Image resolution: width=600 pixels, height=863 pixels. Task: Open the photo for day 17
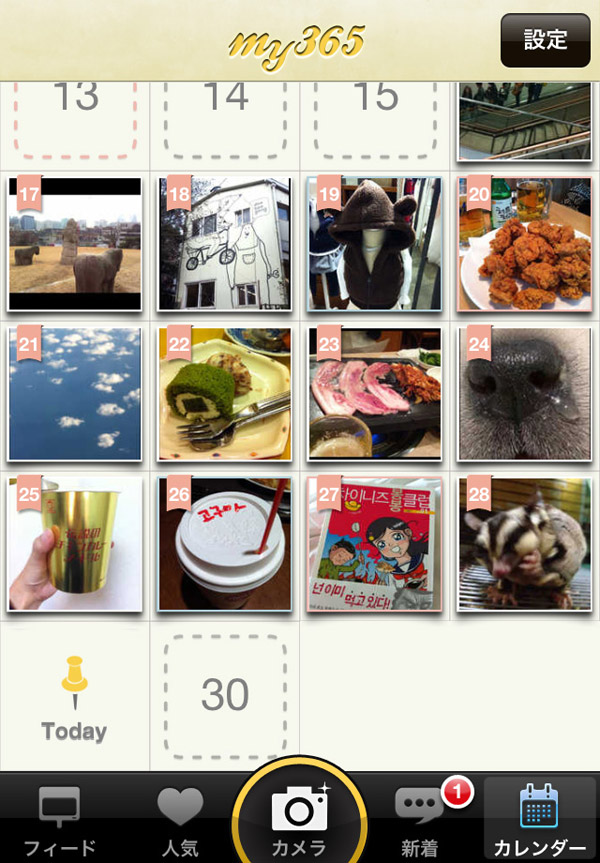pyautogui.click(x=75, y=244)
